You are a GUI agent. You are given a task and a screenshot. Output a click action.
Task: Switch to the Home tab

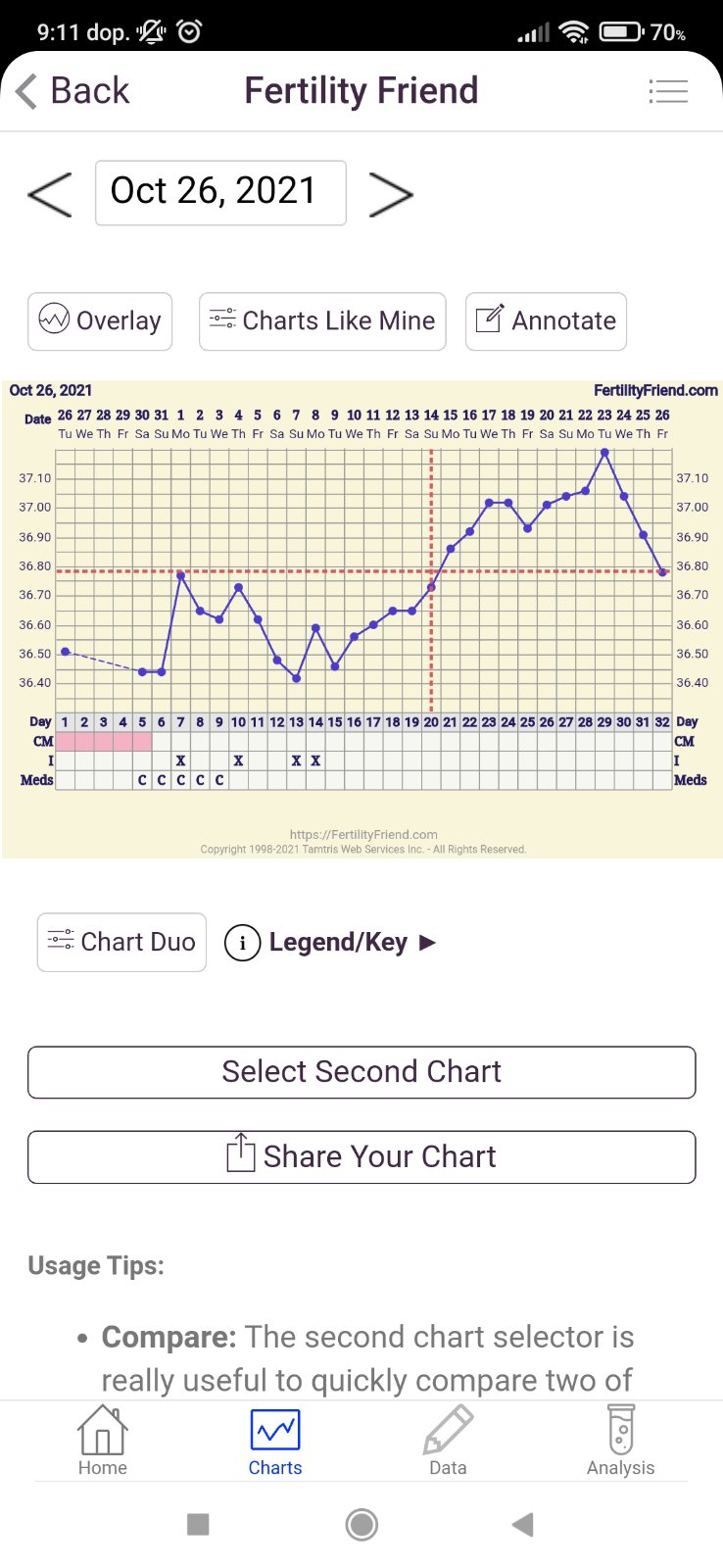pyautogui.click(x=103, y=1441)
